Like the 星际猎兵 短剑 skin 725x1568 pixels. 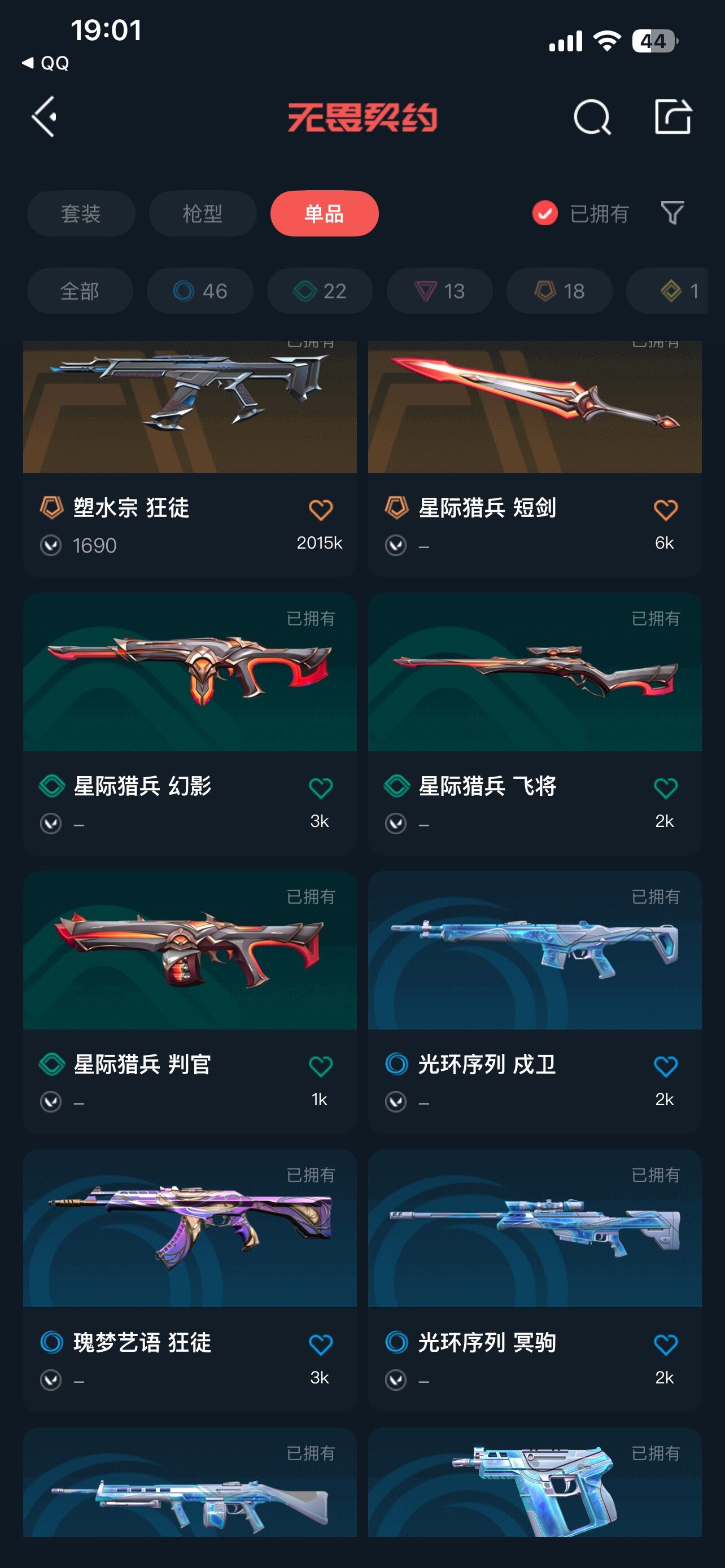coord(665,510)
